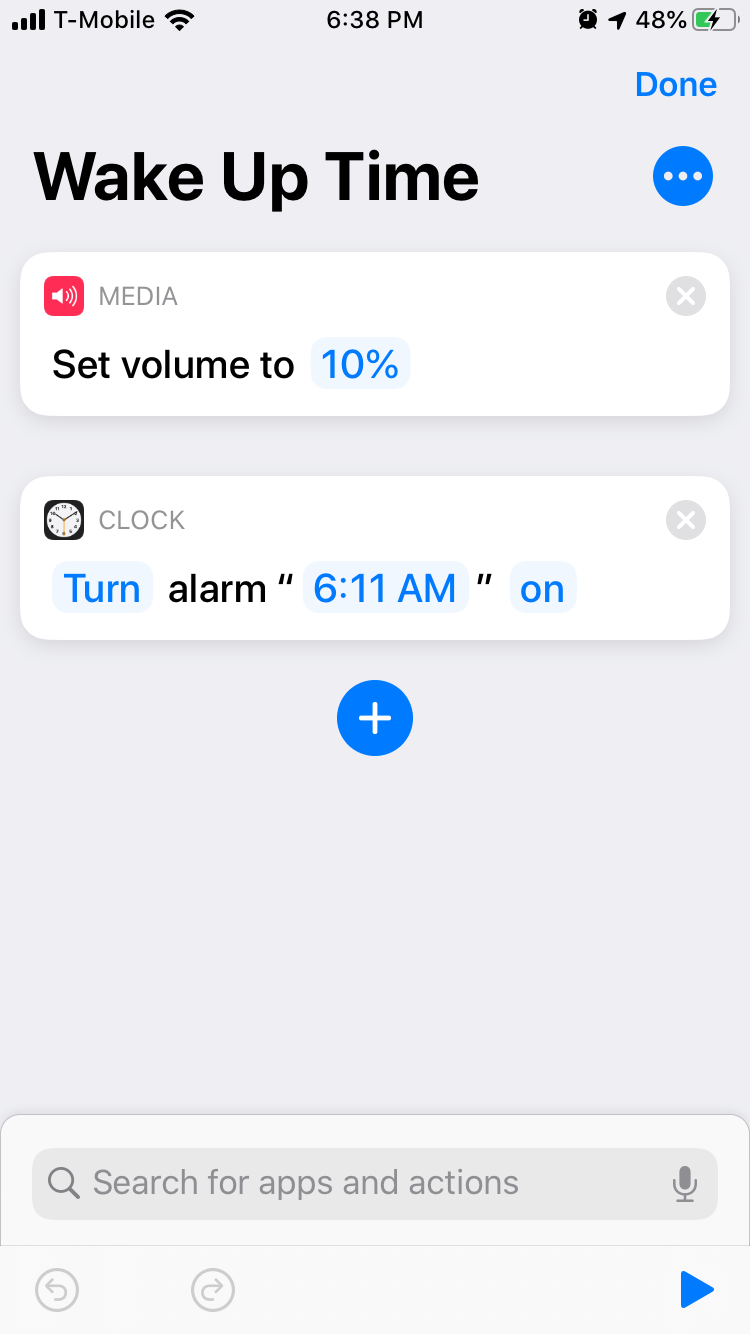The image size is (750, 1334).
Task: Tap Done to save the shortcut
Action: tap(675, 84)
